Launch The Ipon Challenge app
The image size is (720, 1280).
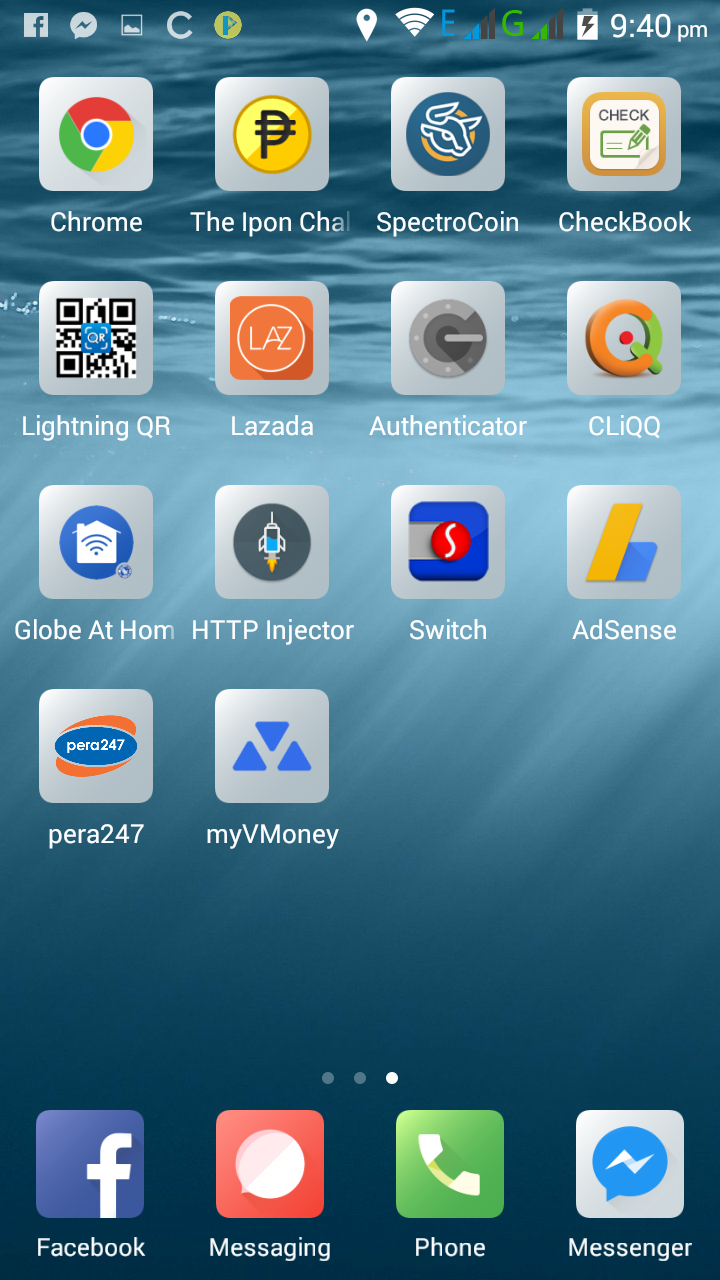(272, 134)
